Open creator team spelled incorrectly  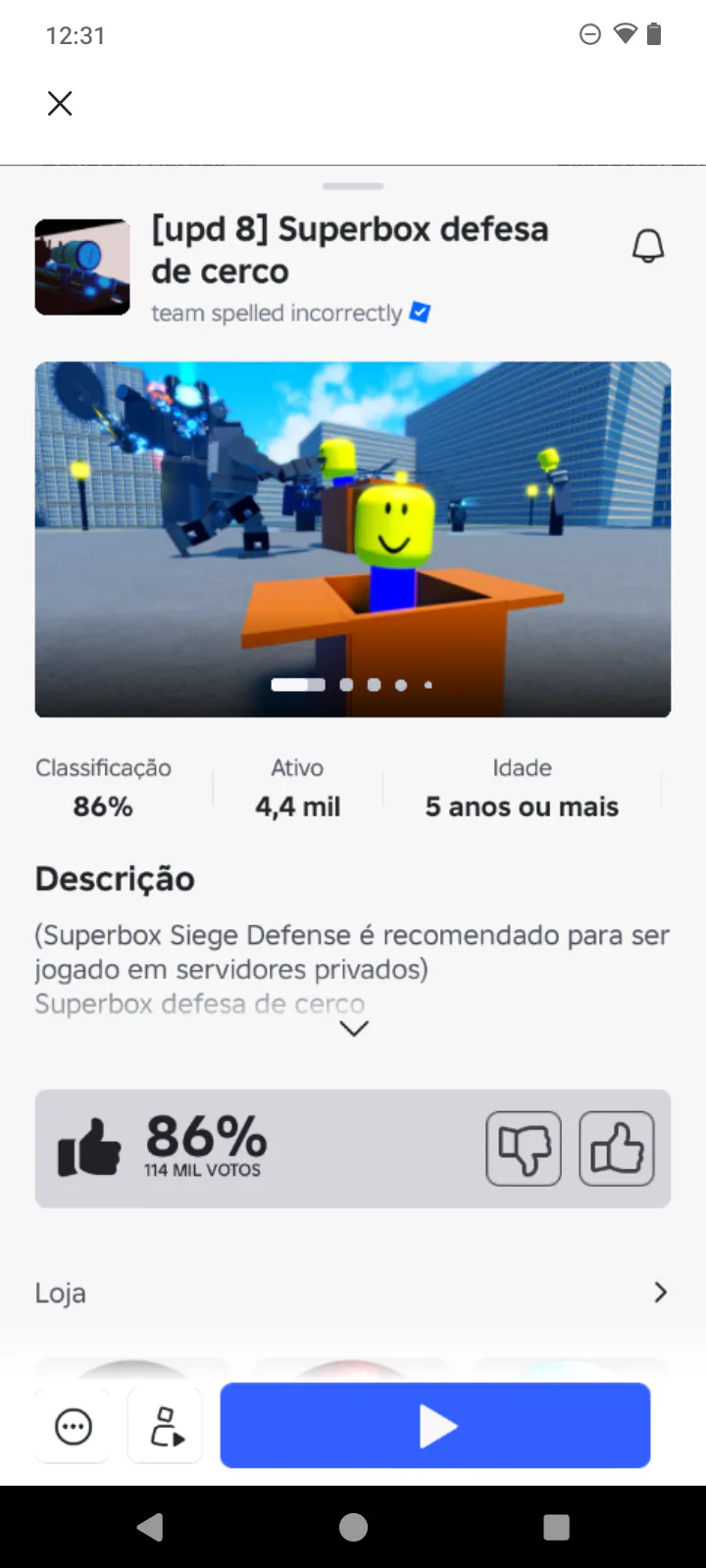(x=277, y=314)
